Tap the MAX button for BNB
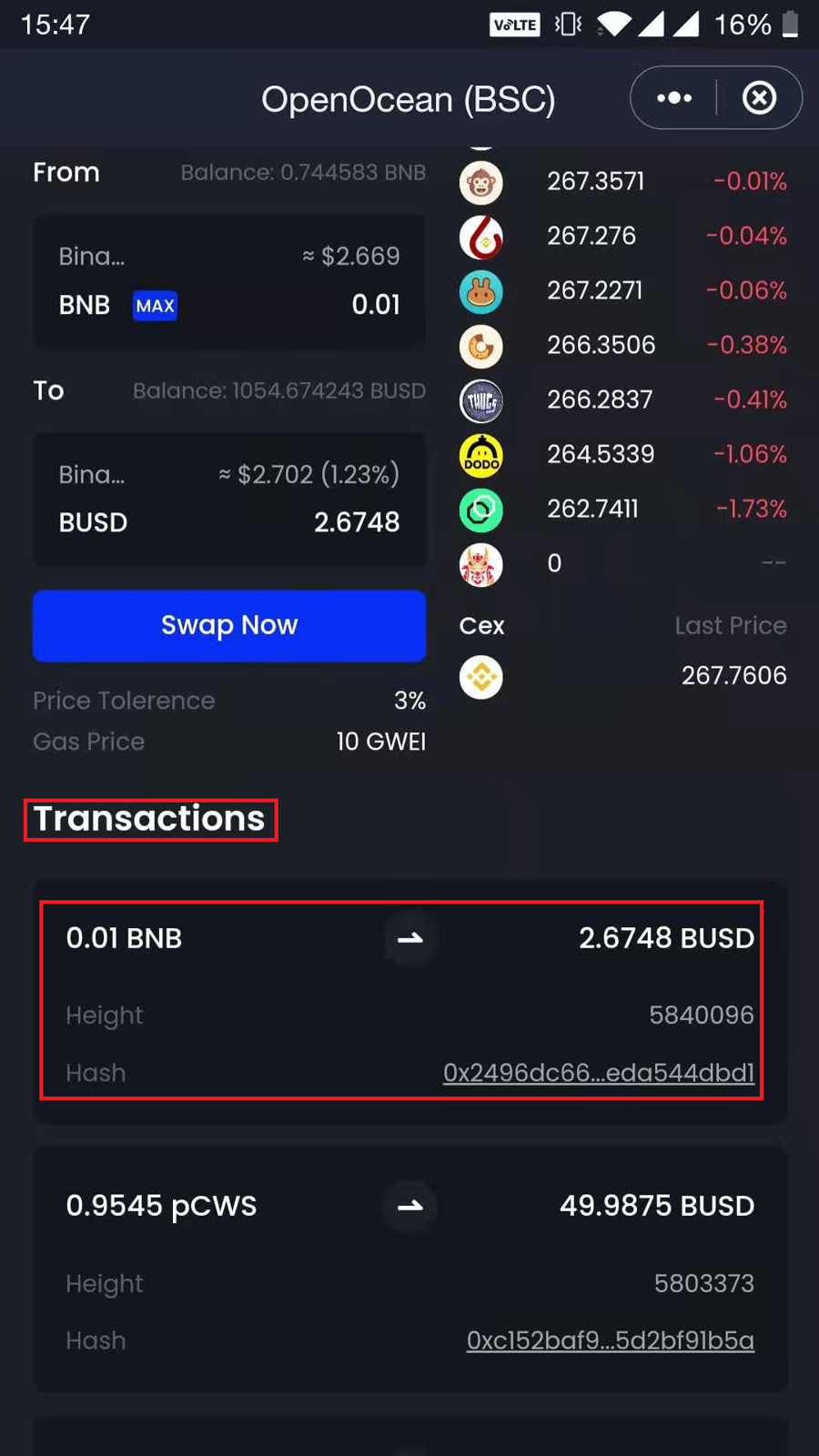 point(155,306)
